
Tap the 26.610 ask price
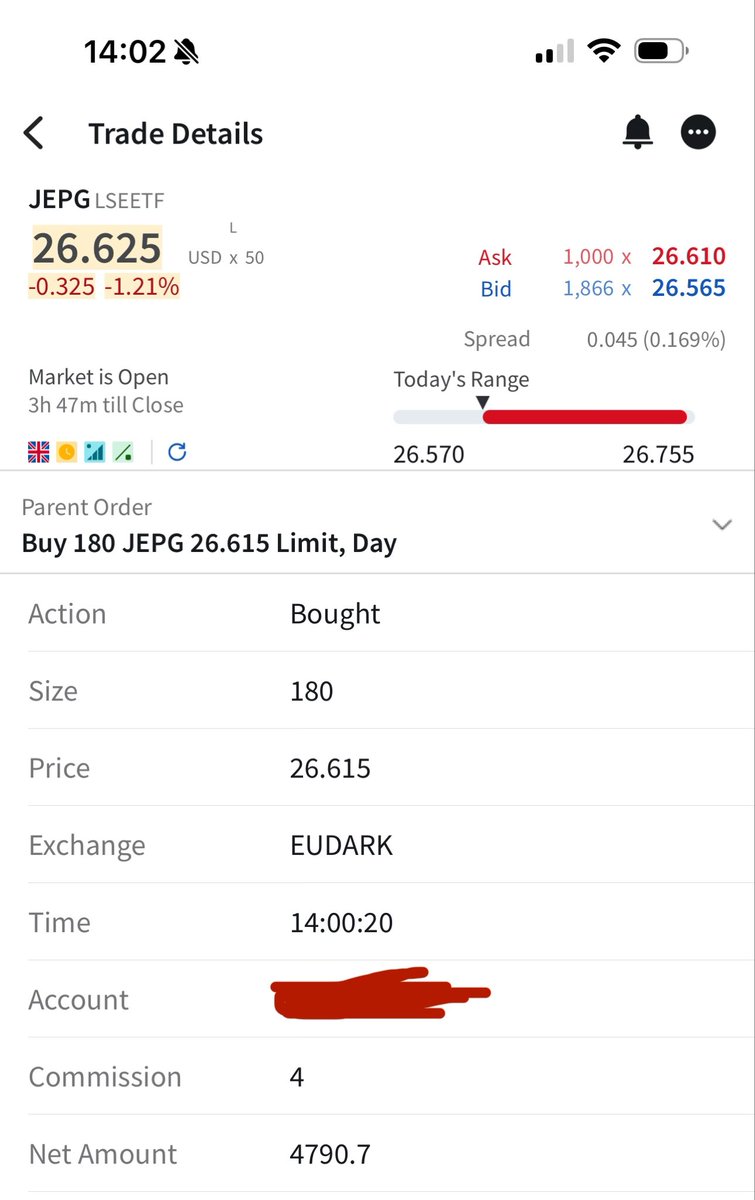click(x=688, y=257)
